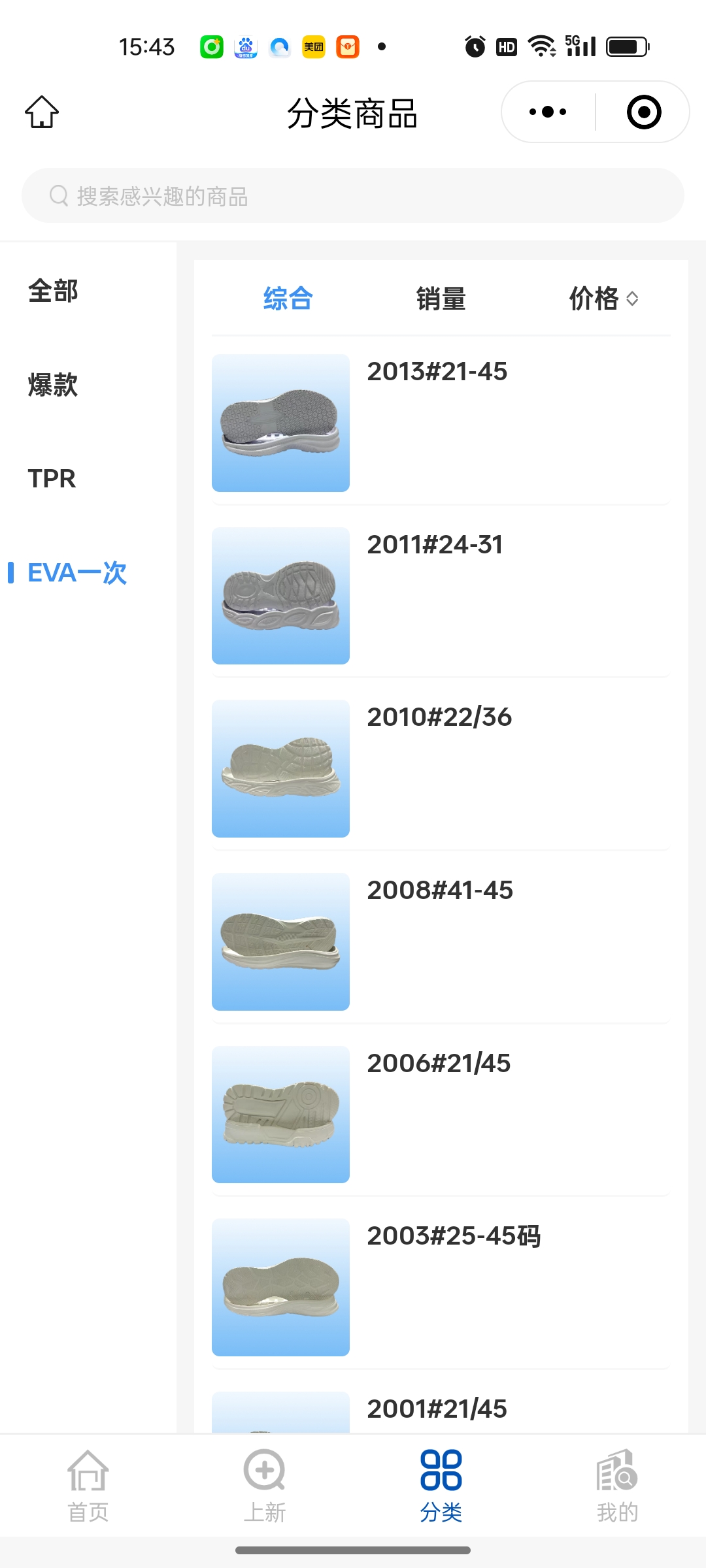Open product 2008#41-45
The width and height of the screenshot is (706, 1568).
tap(441, 941)
